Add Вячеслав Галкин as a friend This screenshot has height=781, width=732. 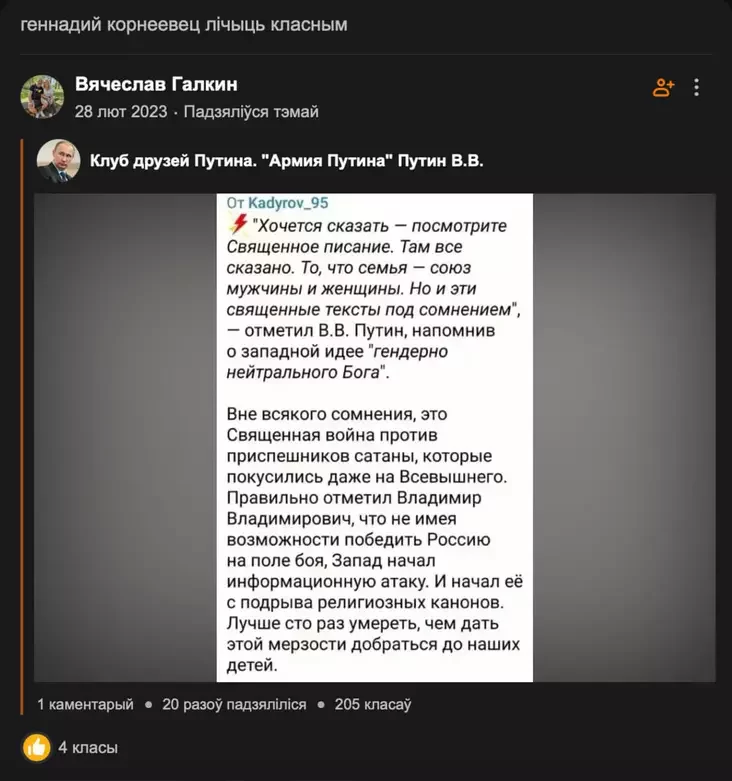(664, 88)
